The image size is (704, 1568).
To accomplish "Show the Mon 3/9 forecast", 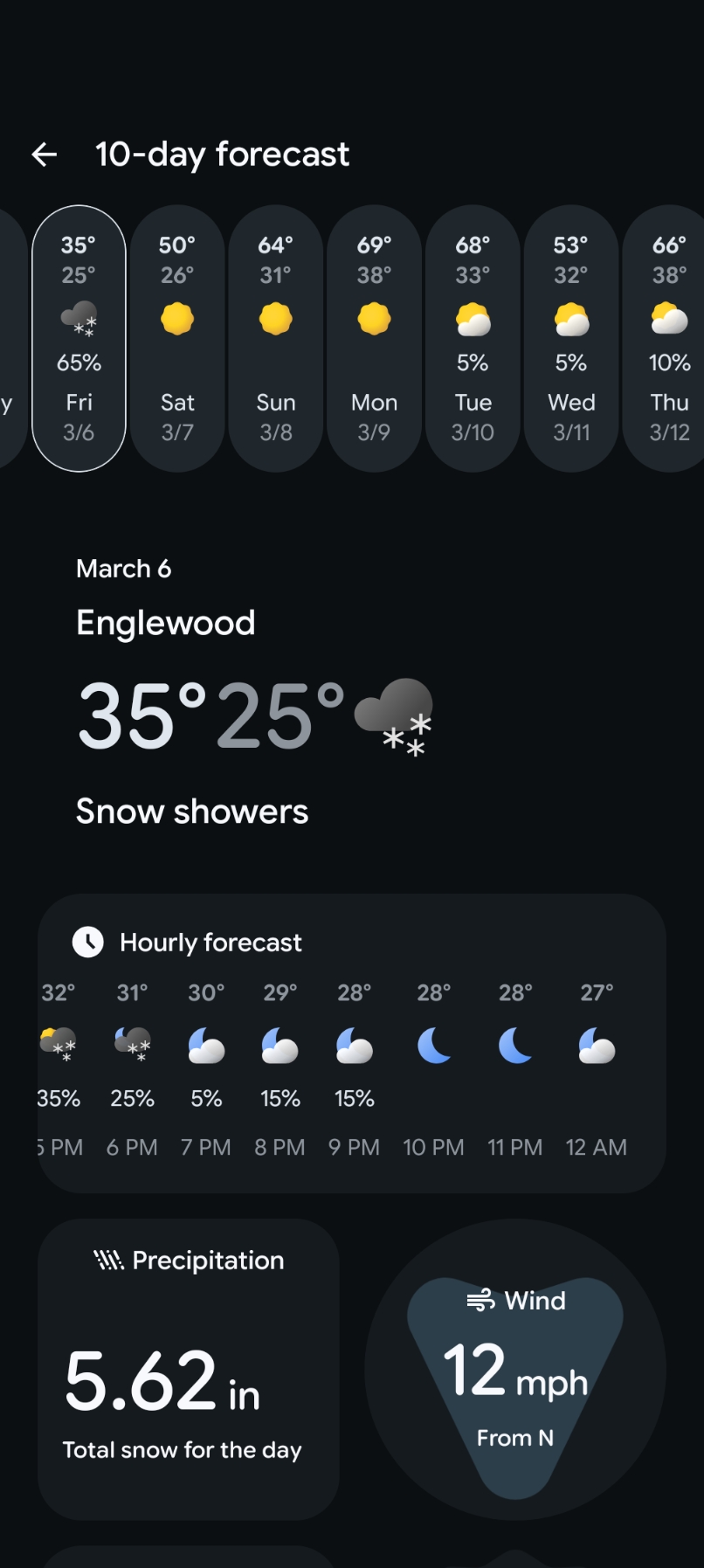I will (x=375, y=339).
